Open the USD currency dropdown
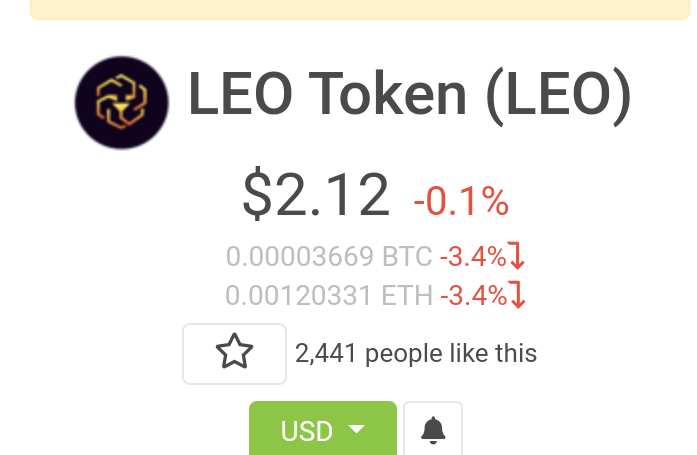Screen dimensions: 697x455 point(323,429)
